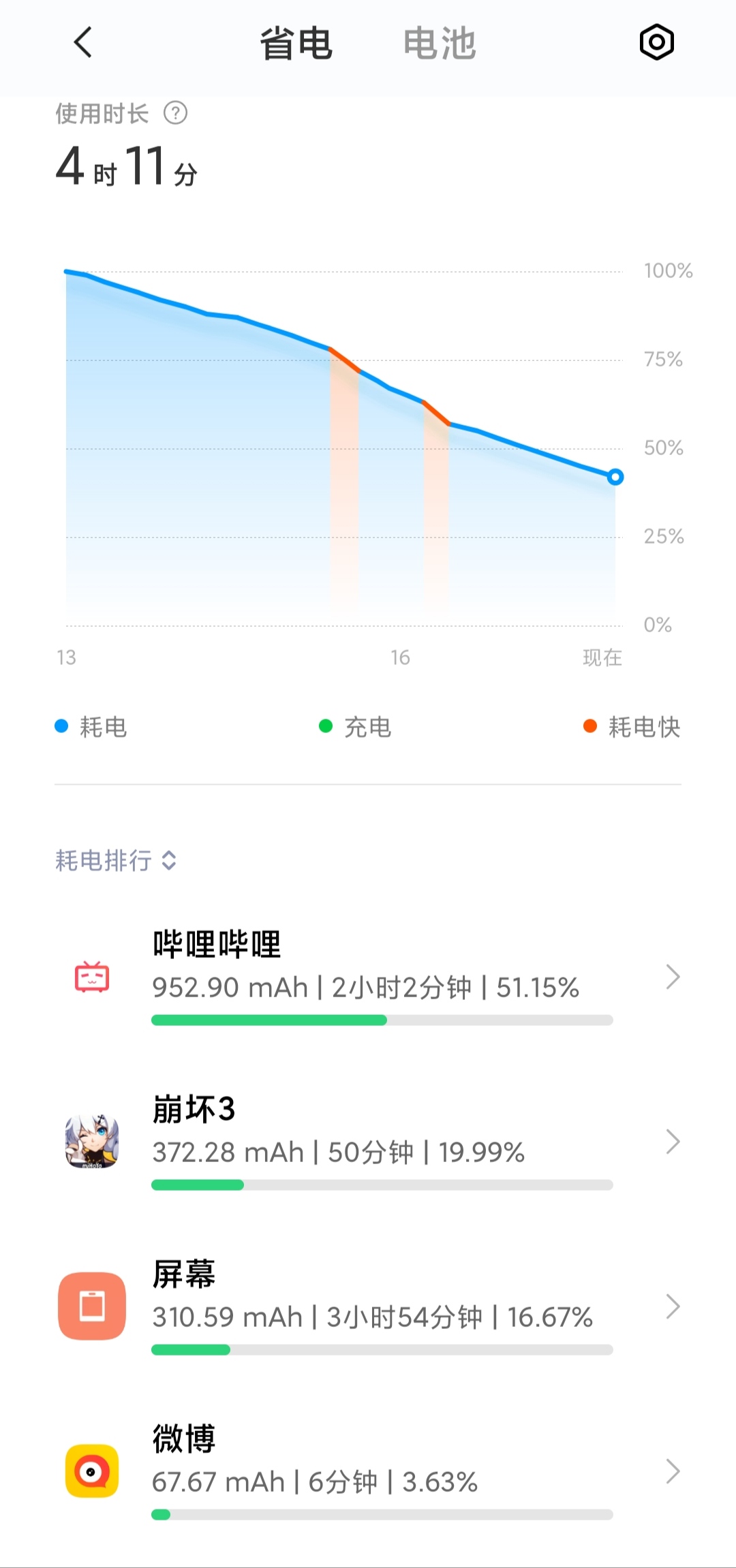Open the 耗电排行 sort dropdown
736x1568 pixels.
(x=116, y=861)
